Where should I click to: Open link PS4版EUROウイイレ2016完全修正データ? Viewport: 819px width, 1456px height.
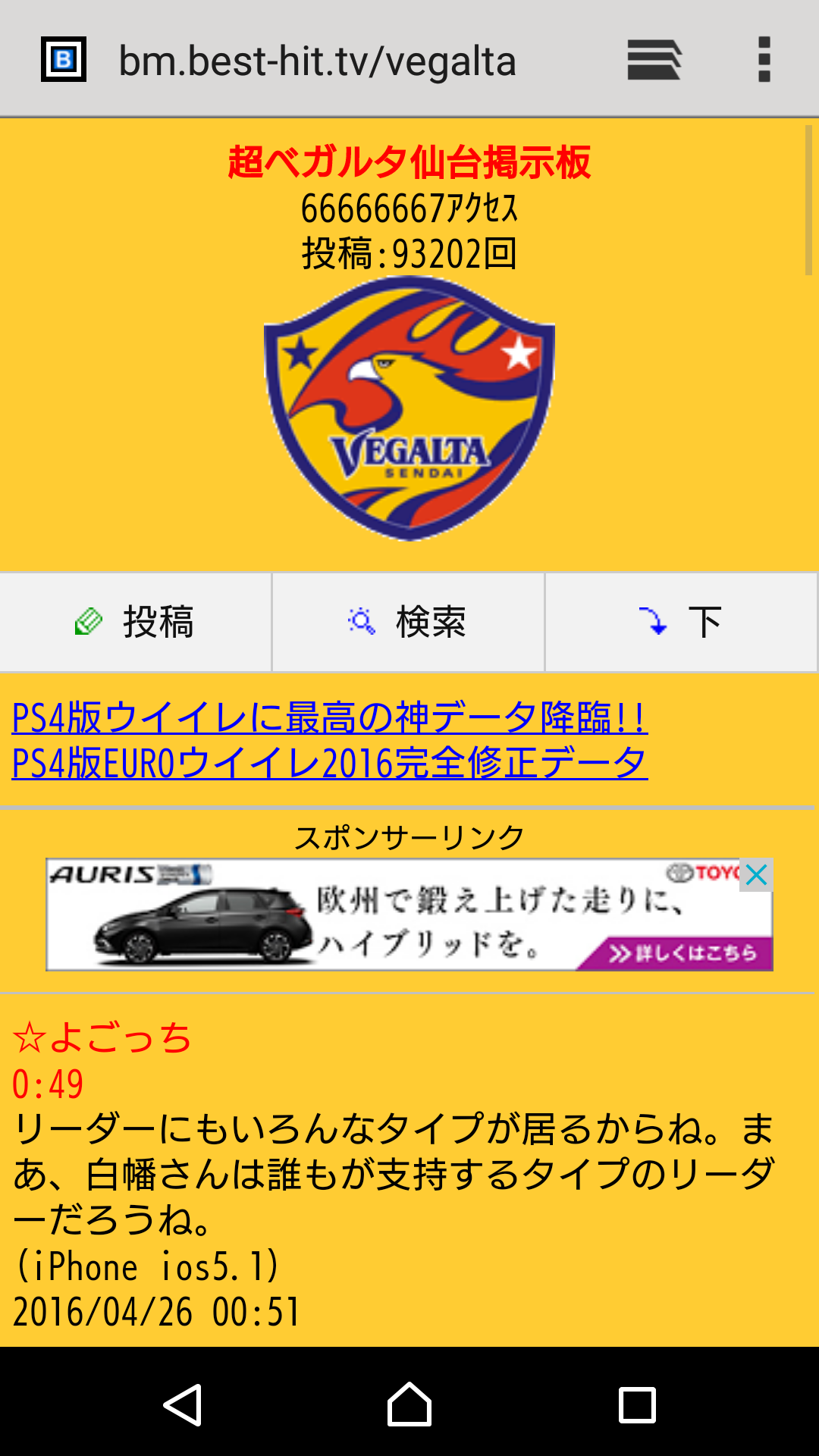tap(329, 763)
